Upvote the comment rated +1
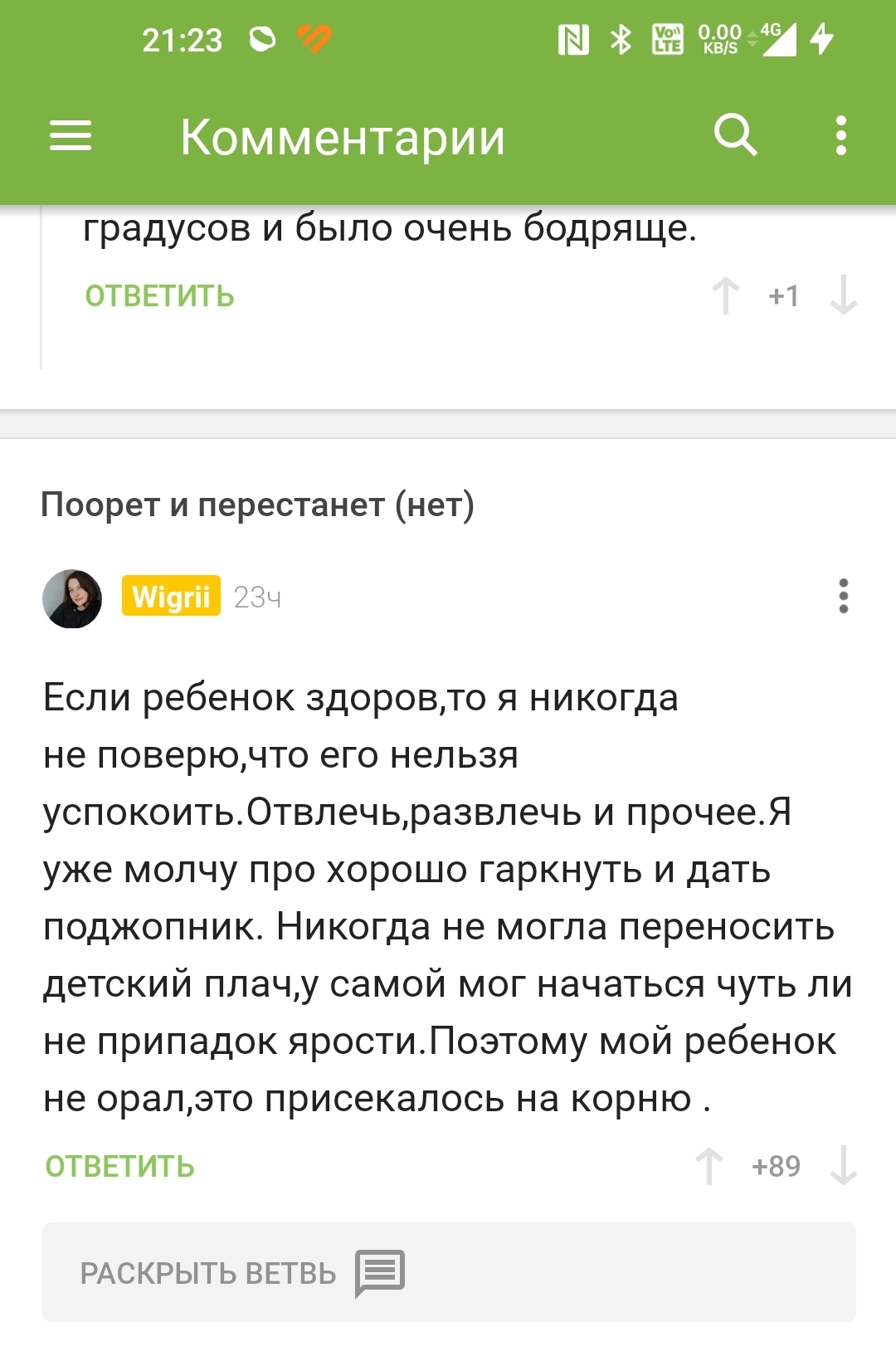The height and width of the screenshot is (1361, 896). tap(726, 295)
